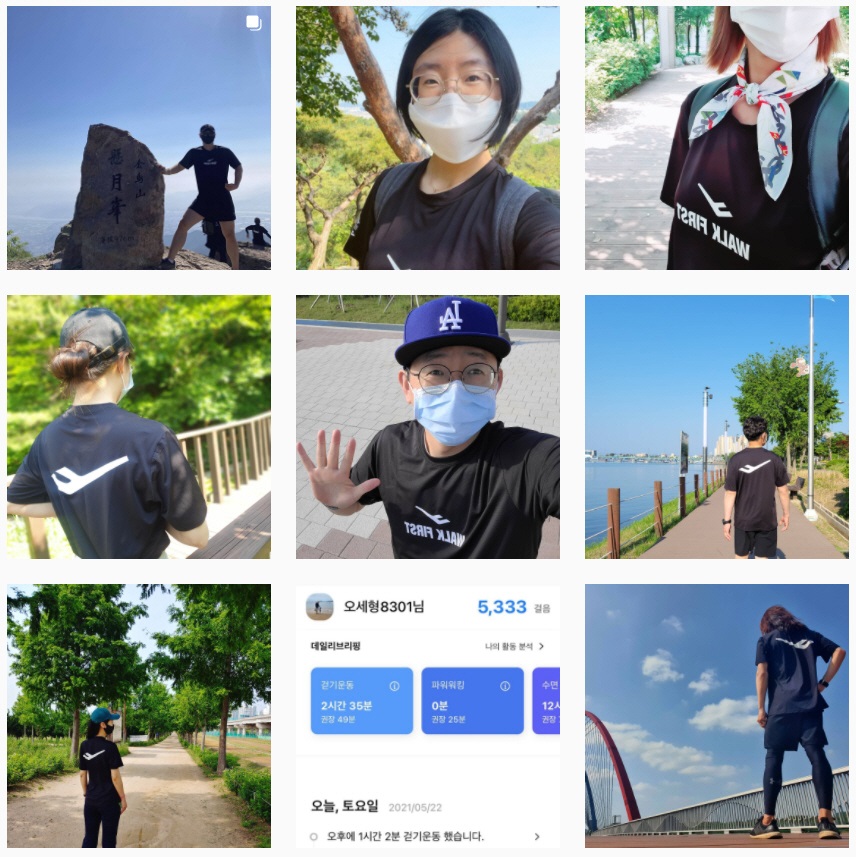The image size is (856, 857).
Task: Open the step-count screenshot post showing 5,333
Action: pos(427,716)
